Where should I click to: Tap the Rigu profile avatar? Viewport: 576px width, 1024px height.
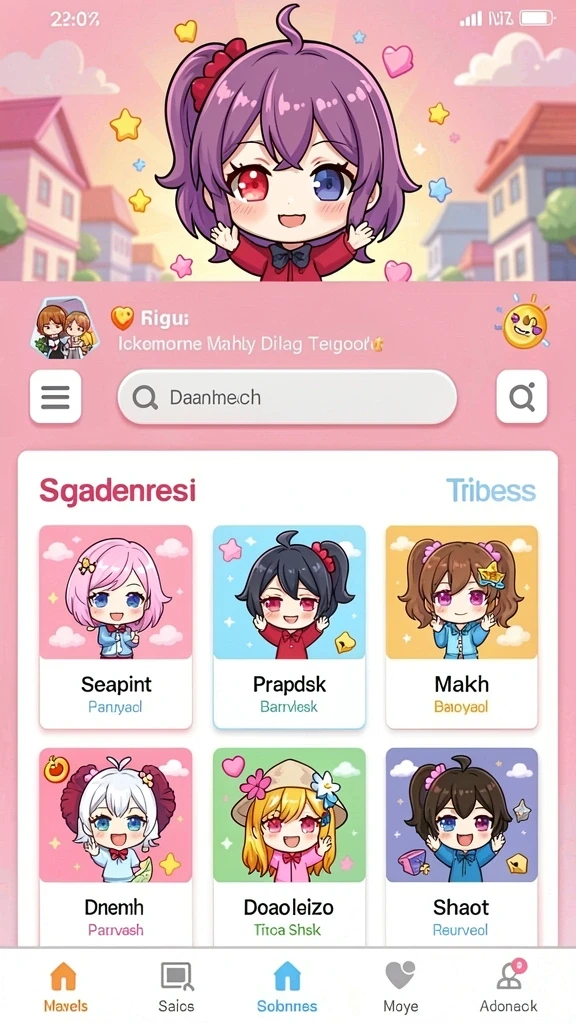coord(64,327)
